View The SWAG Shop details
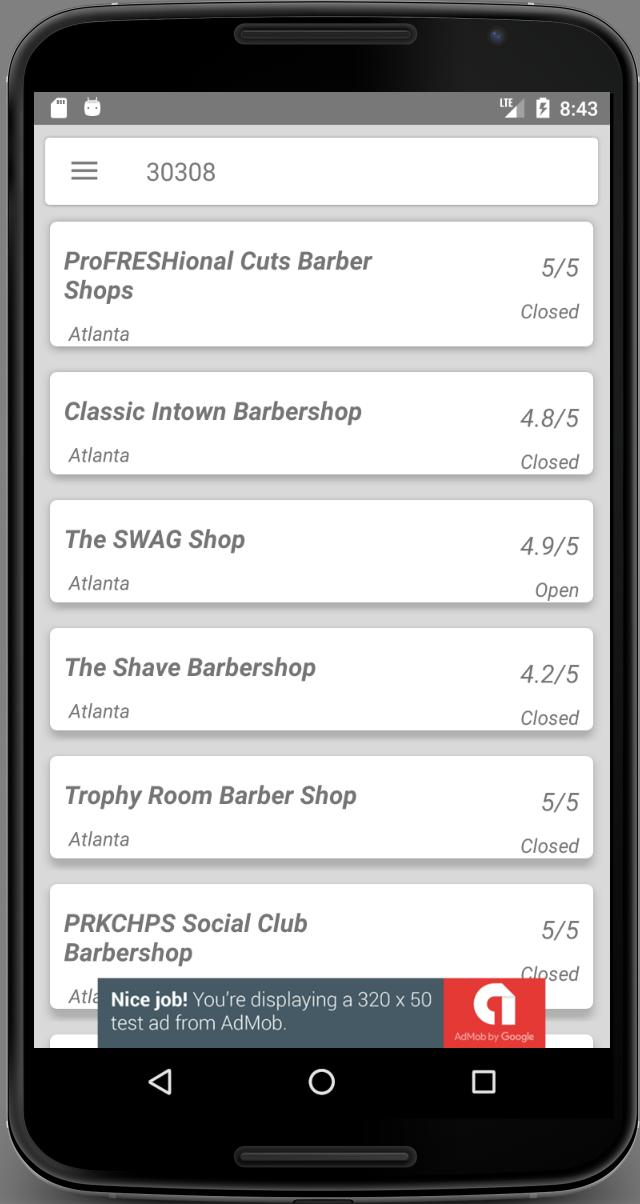This screenshot has height=1204, width=640. point(321,551)
